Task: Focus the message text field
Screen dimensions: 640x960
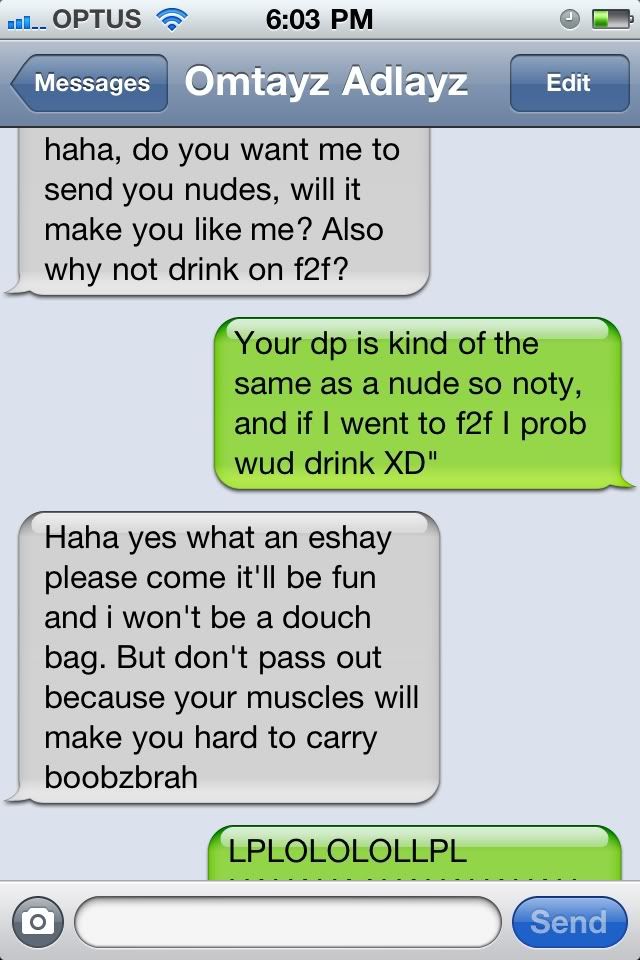Action: point(288,921)
